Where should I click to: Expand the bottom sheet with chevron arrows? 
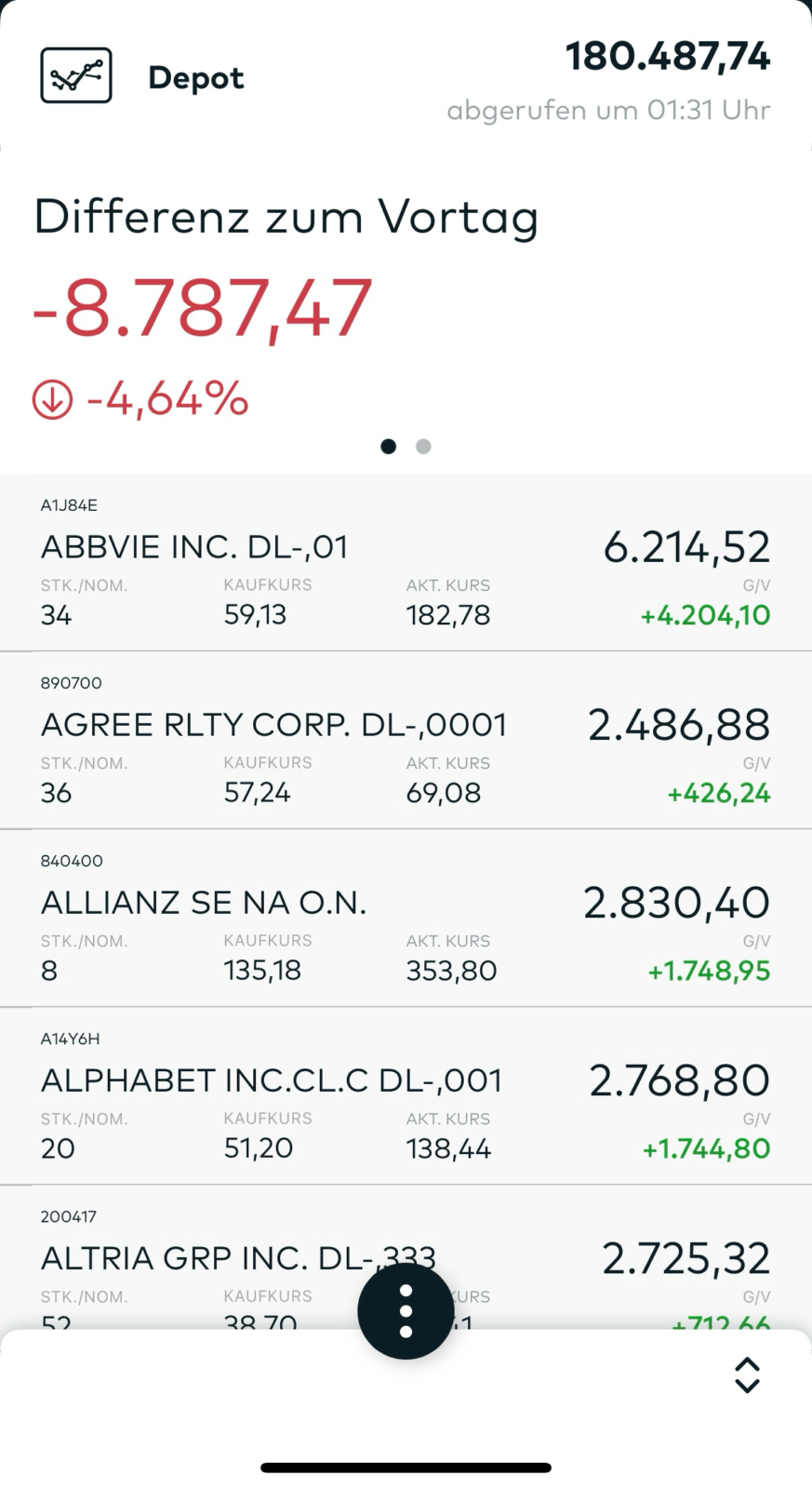pyautogui.click(x=747, y=1375)
